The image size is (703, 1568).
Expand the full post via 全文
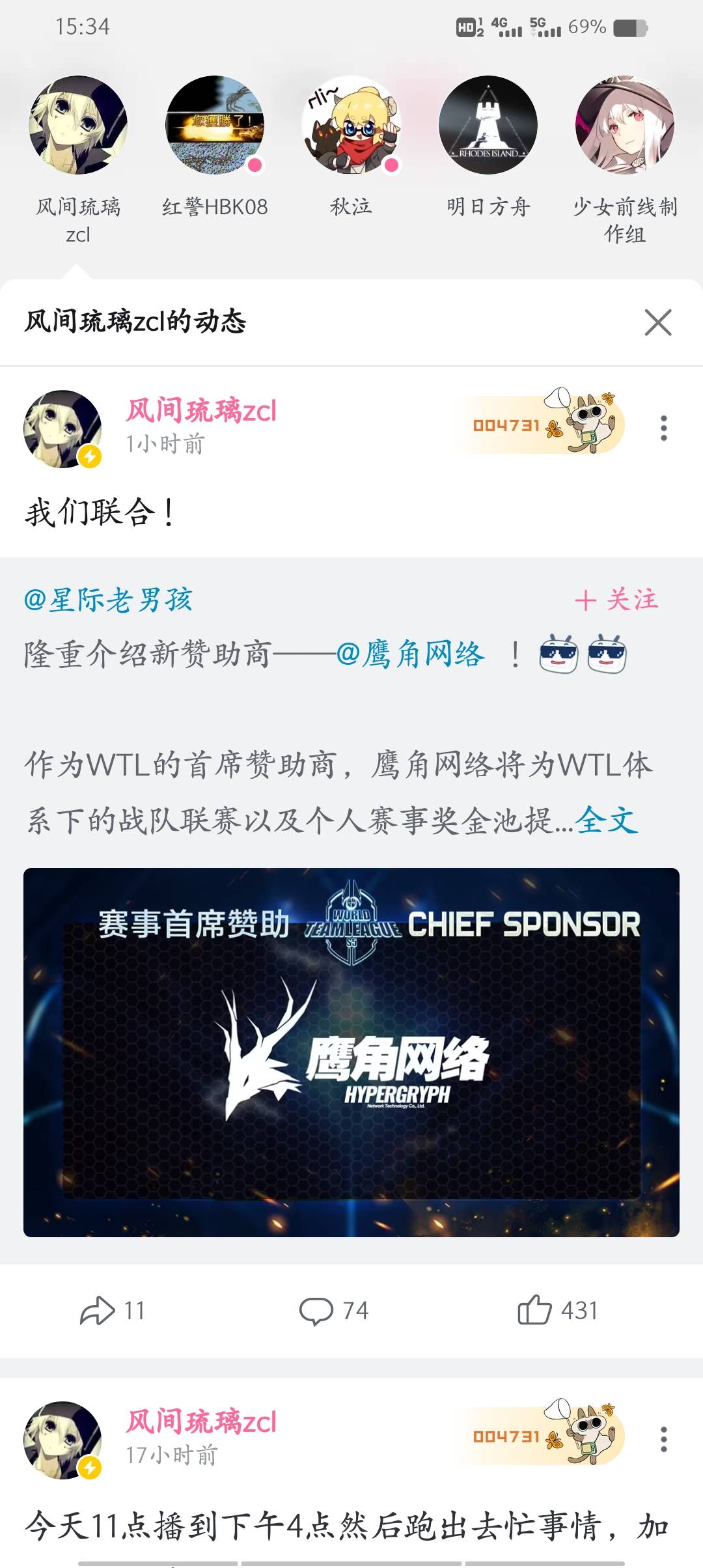[606, 820]
